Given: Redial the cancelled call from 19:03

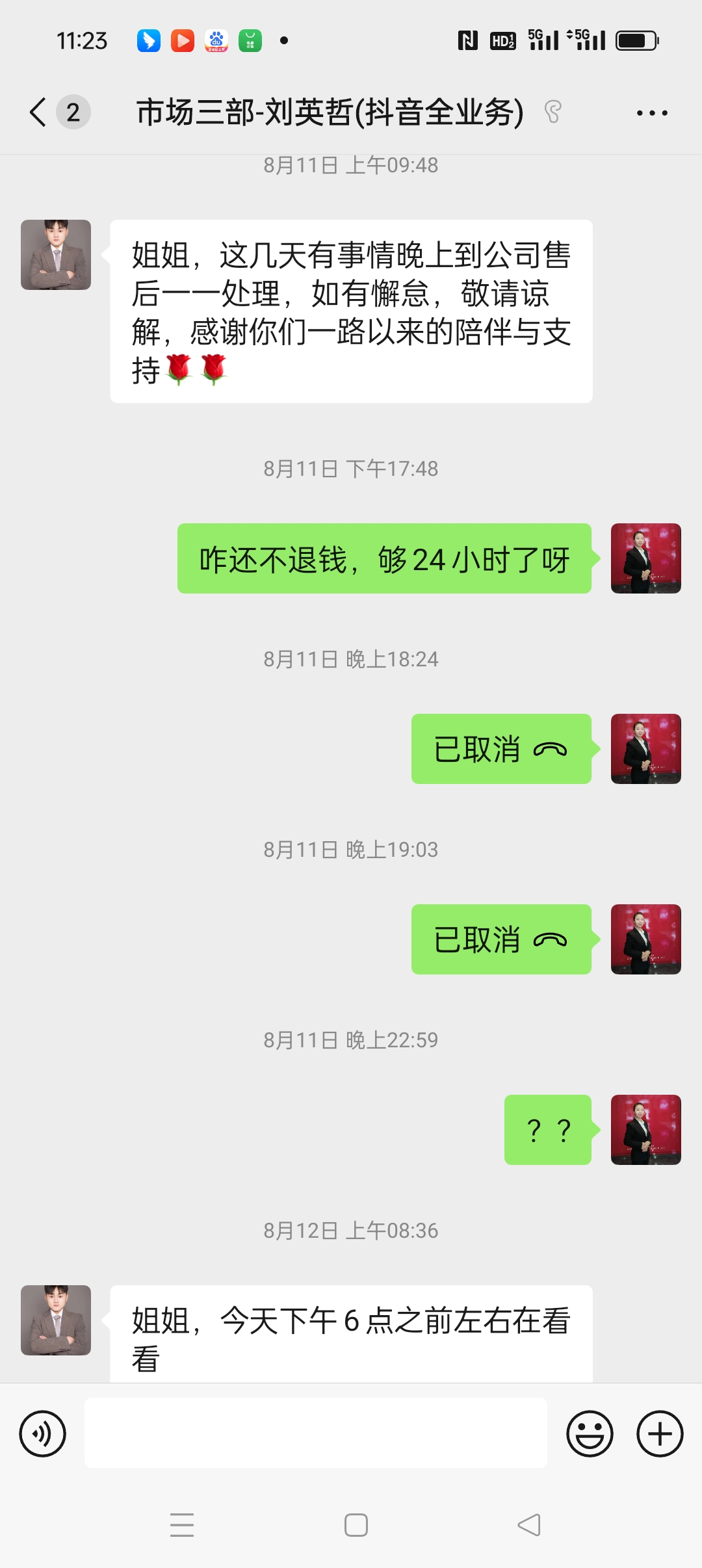Looking at the screenshot, I should coord(501,939).
